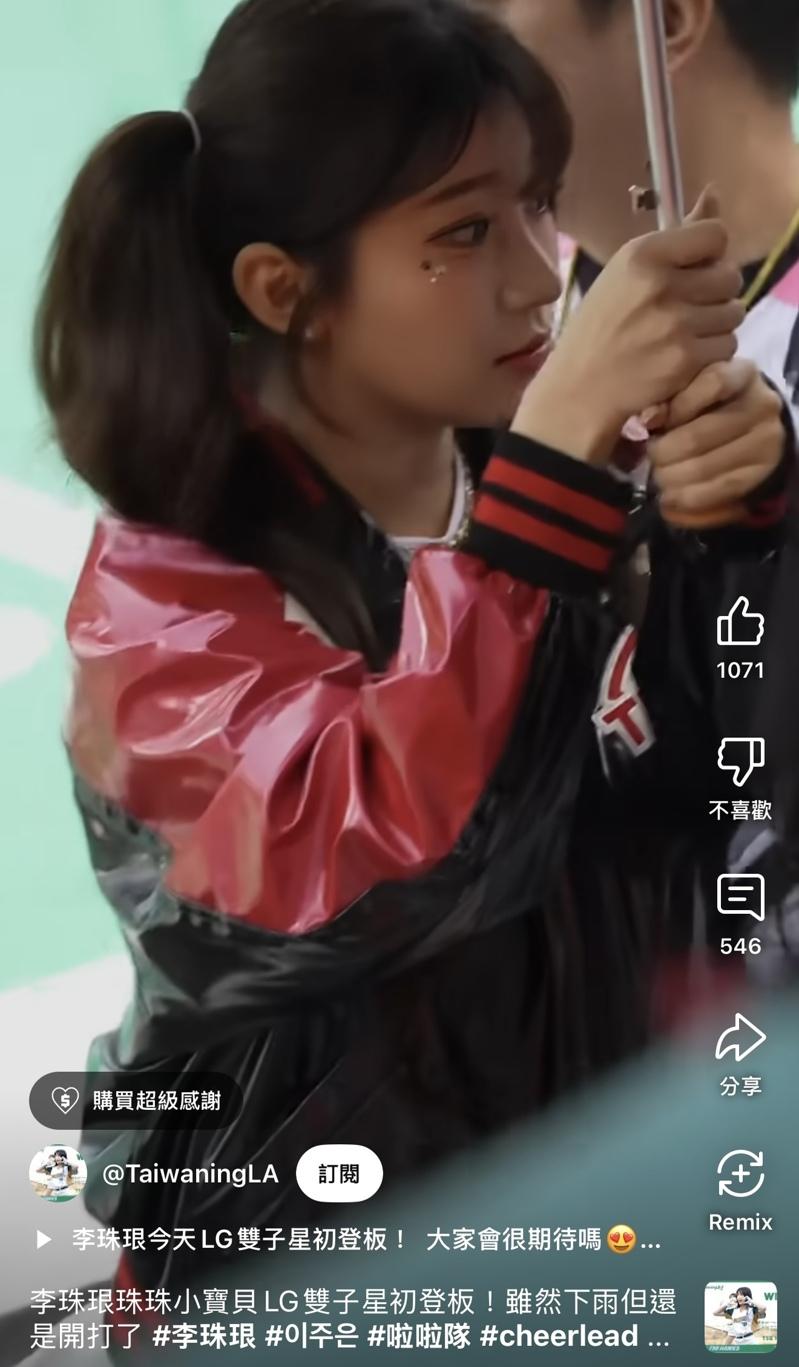The height and width of the screenshot is (1367, 799).
Task: Open the TaiwaningLA channel avatar
Action: point(58,1173)
